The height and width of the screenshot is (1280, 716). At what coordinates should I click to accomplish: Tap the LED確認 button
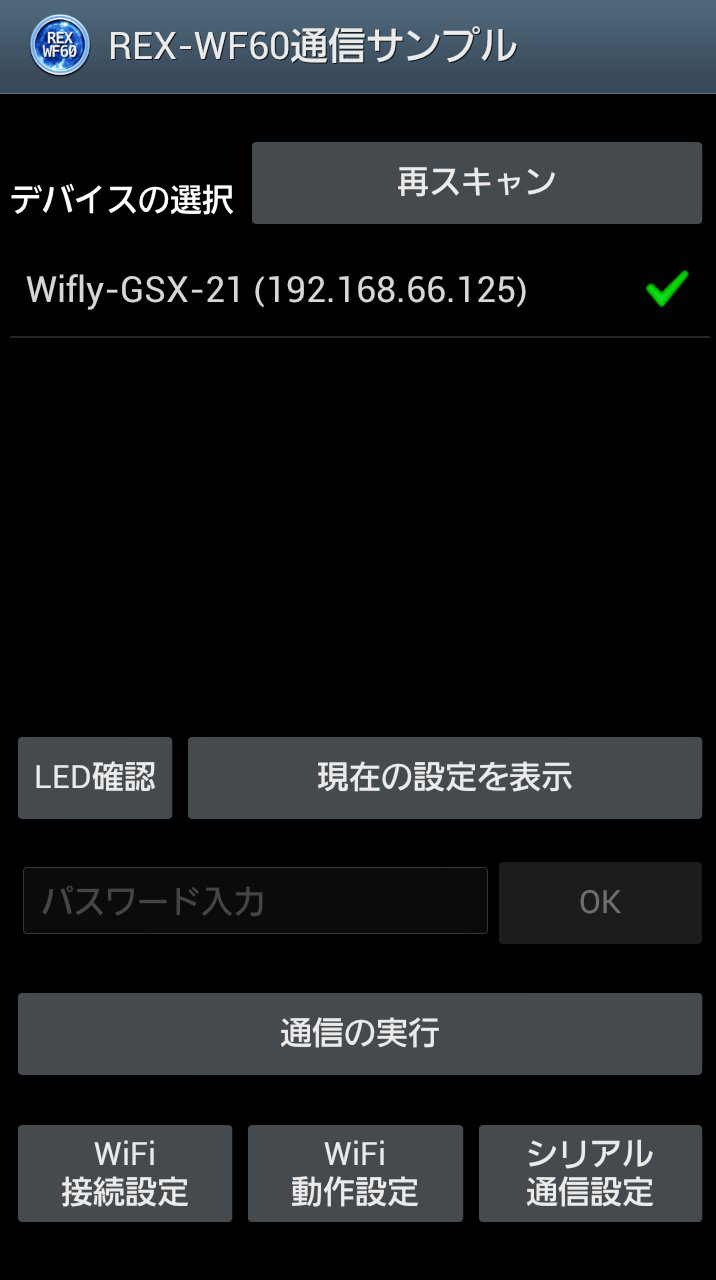pyautogui.click(x=95, y=778)
